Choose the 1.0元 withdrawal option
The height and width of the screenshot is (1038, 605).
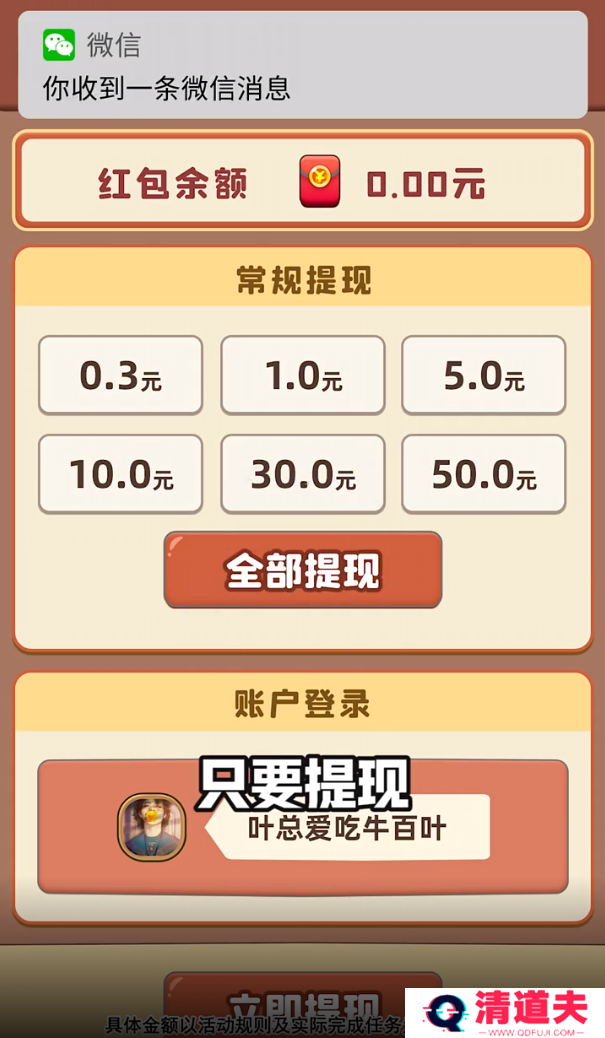click(302, 375)
